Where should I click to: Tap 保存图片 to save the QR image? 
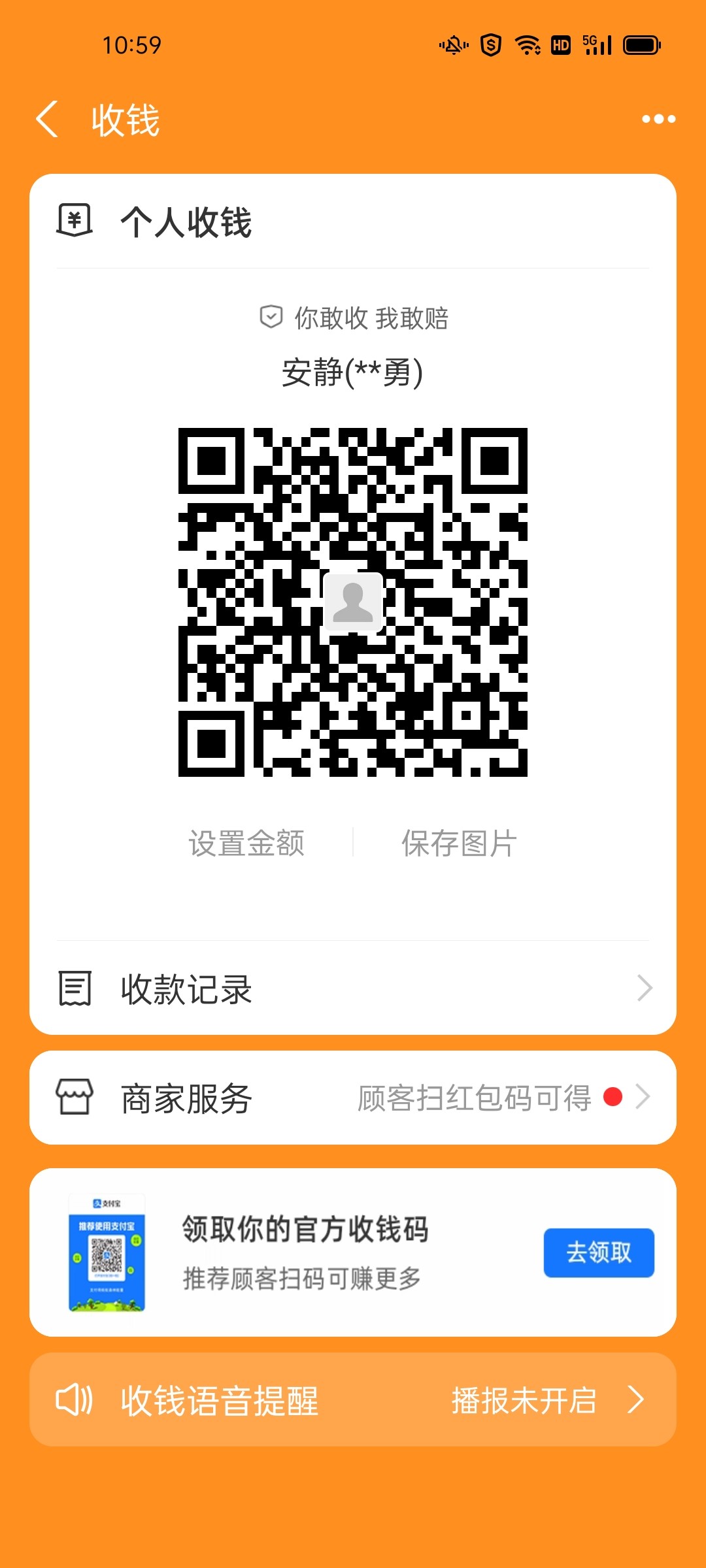[x=458, y=843]
